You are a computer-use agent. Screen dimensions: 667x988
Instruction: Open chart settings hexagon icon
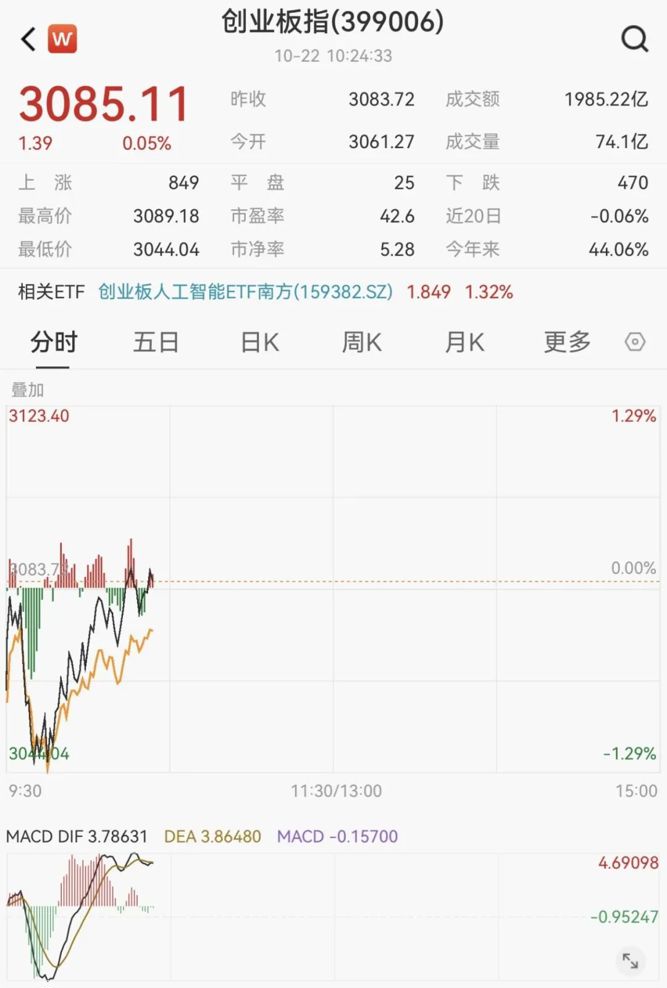point(635,342)
